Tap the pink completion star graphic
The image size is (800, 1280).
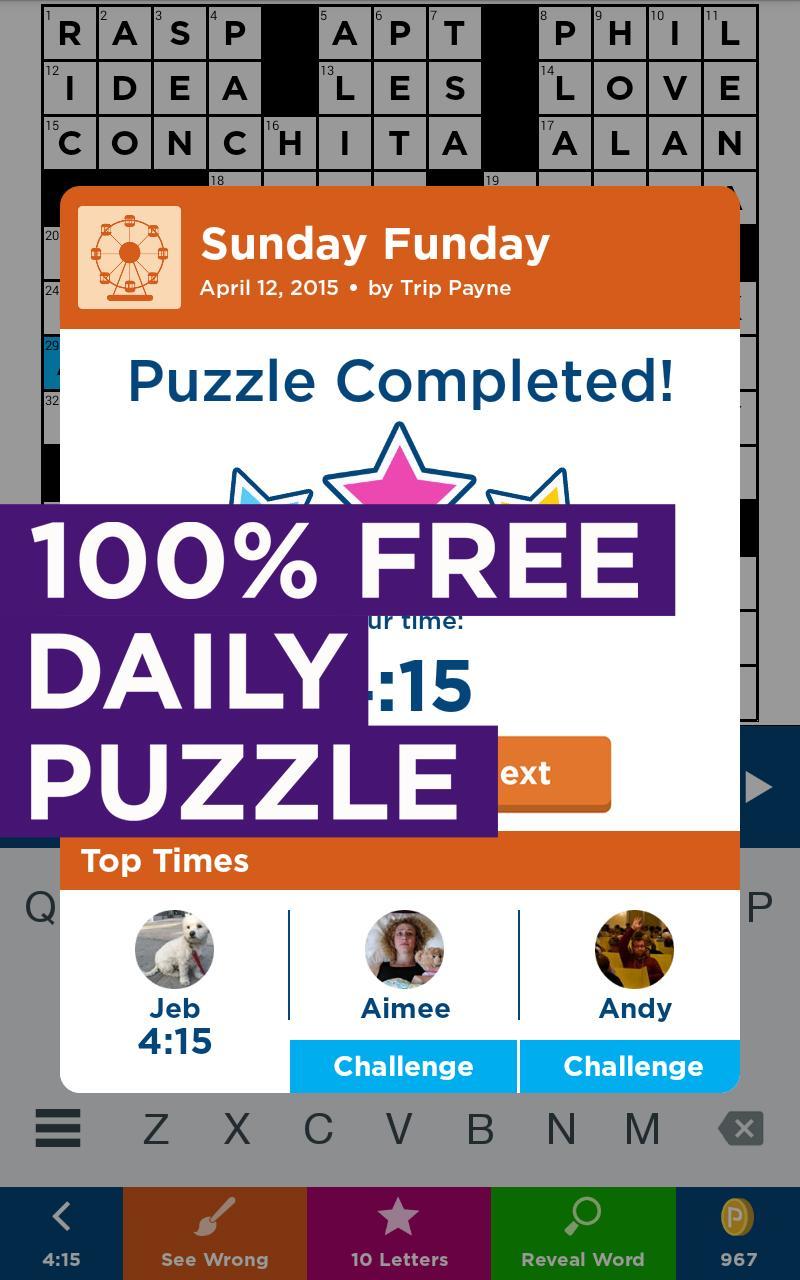point(400,470)
